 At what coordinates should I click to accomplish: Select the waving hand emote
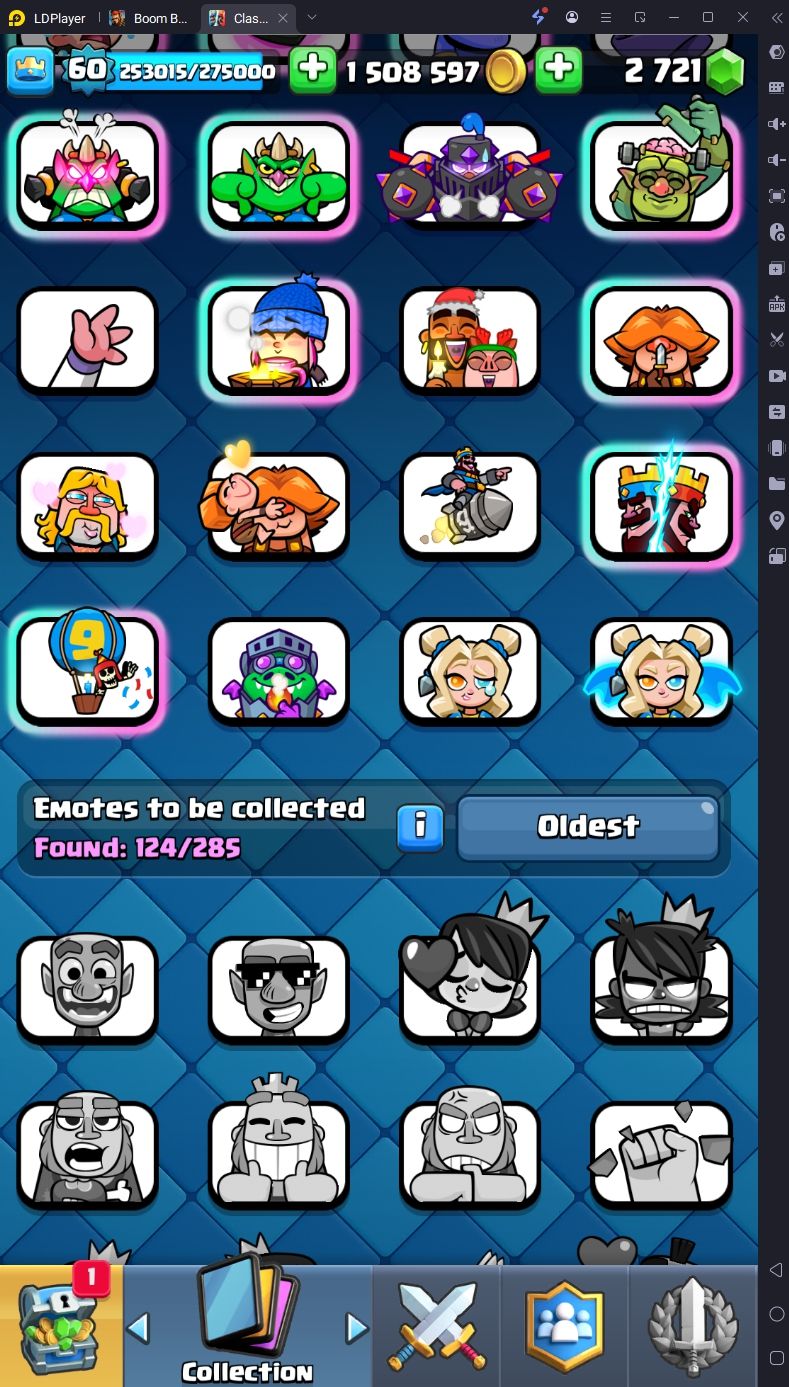pos(88,340)
